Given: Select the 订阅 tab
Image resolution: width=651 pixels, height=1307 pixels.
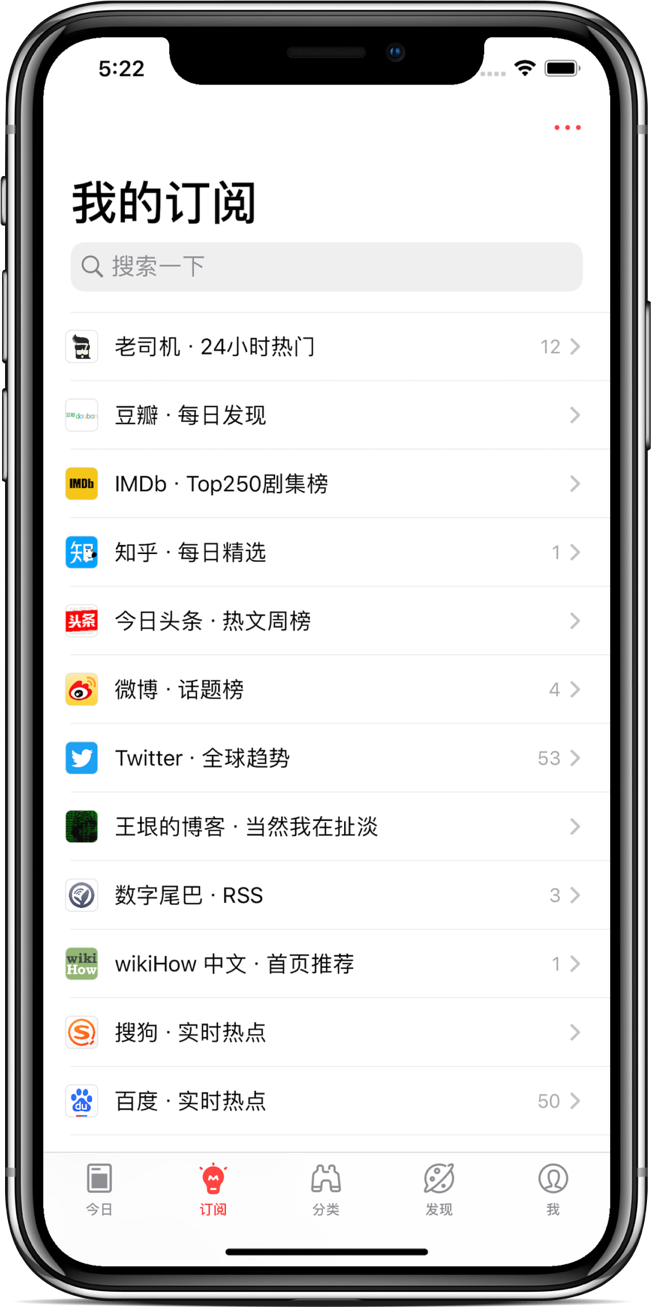Looking at the screenshot, I should [213, 1189].
